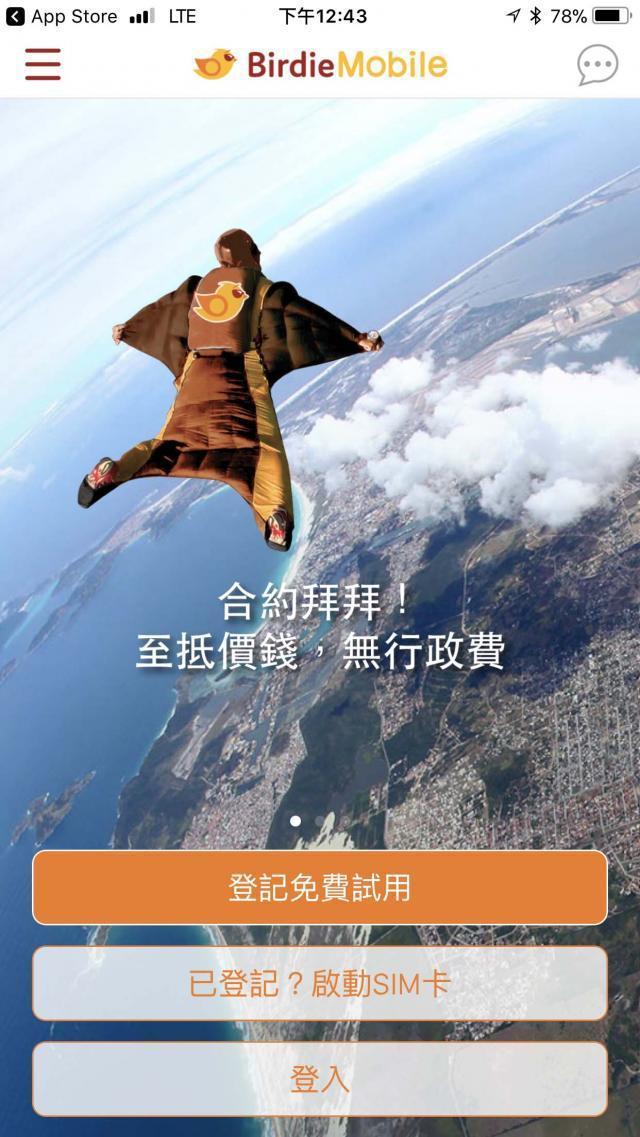Tap 登入 to log in
This screenshot has height=1137, width=640.
click(x=320, y=1079)
